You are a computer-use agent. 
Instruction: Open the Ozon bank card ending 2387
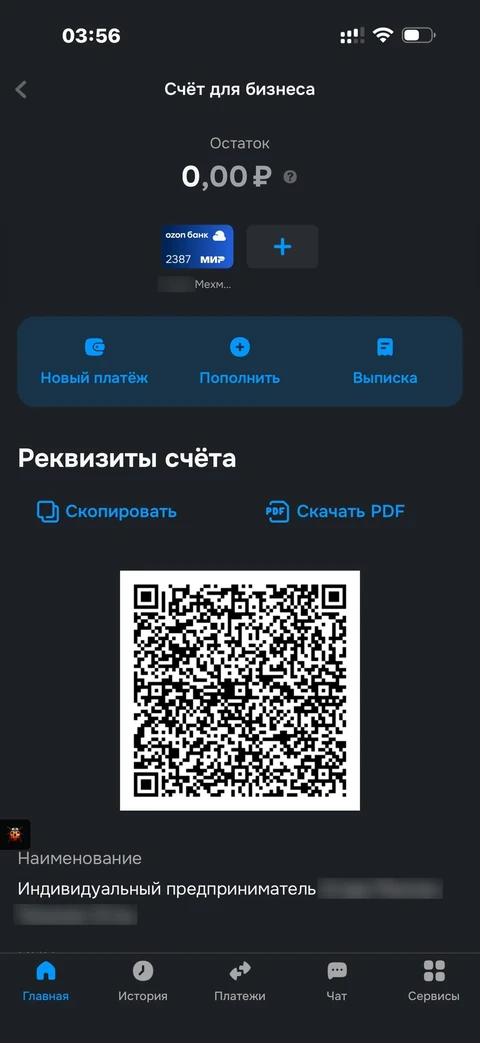pos(197,247)
